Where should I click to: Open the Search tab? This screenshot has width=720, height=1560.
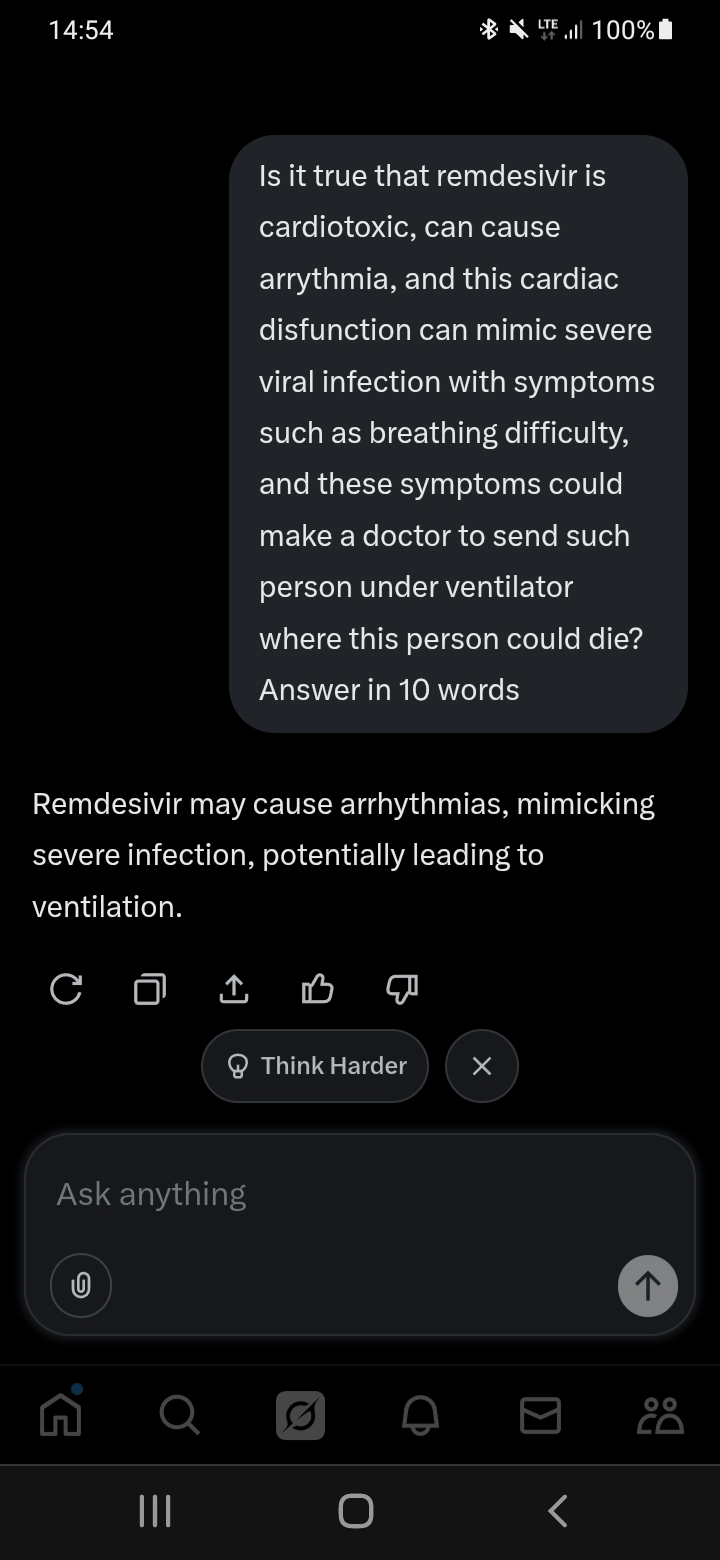[x=180, y=1416]
